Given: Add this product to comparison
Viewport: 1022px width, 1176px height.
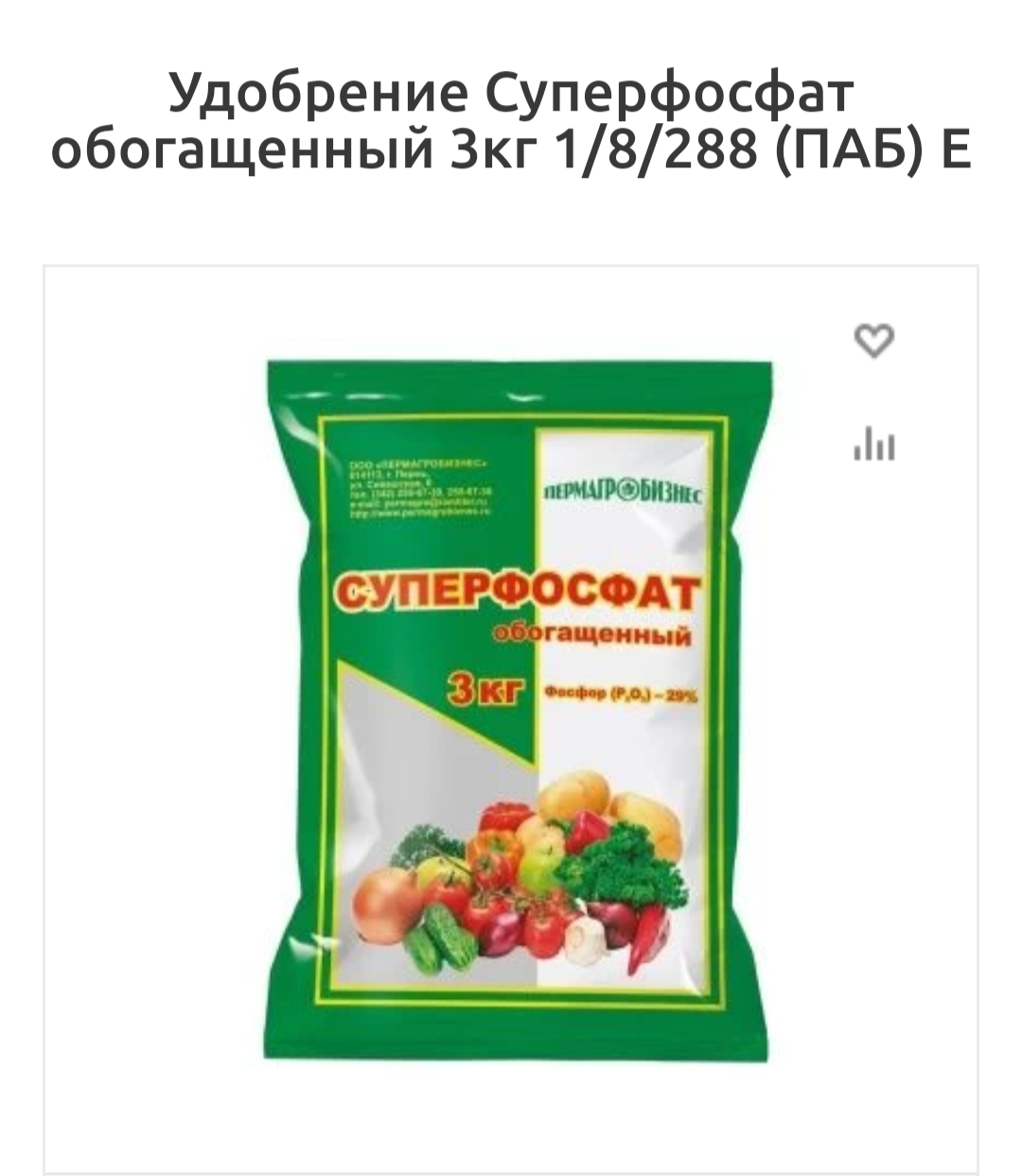Looking at the screenshot, I should pos(873,443).
